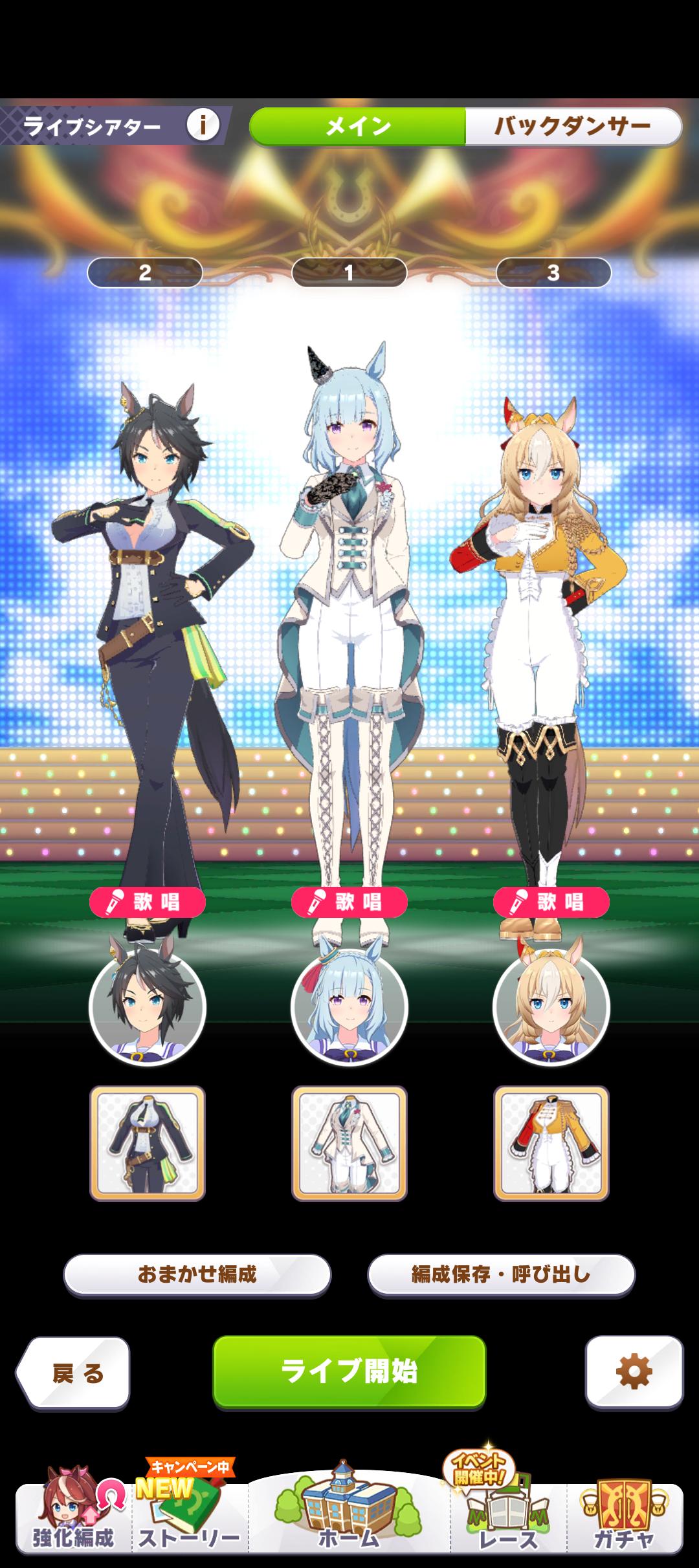Viewport: 699px width, 1568px height.
Task: Toggle 歌唱 for the blonde character
Action: (551, 902)
